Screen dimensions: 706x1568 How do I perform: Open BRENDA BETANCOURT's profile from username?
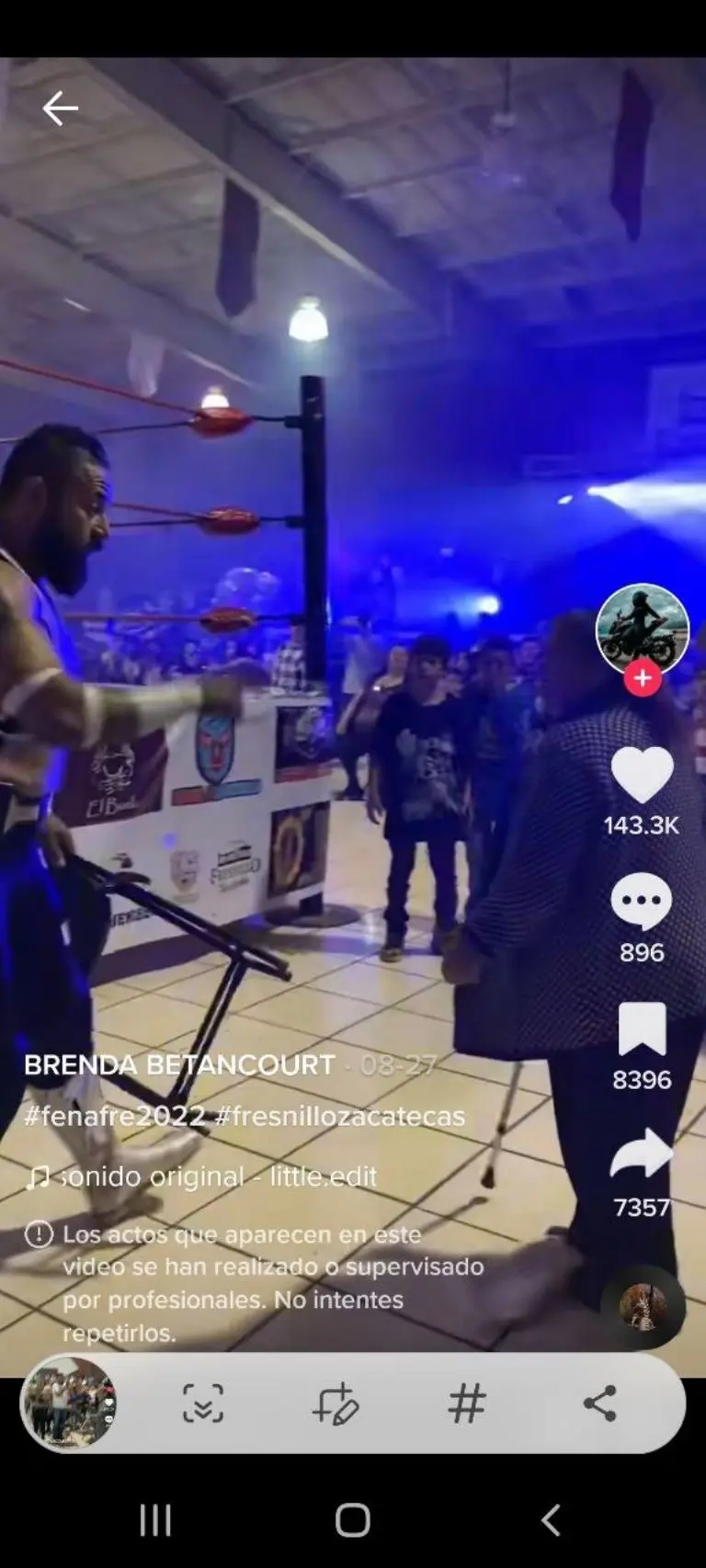179,1065
